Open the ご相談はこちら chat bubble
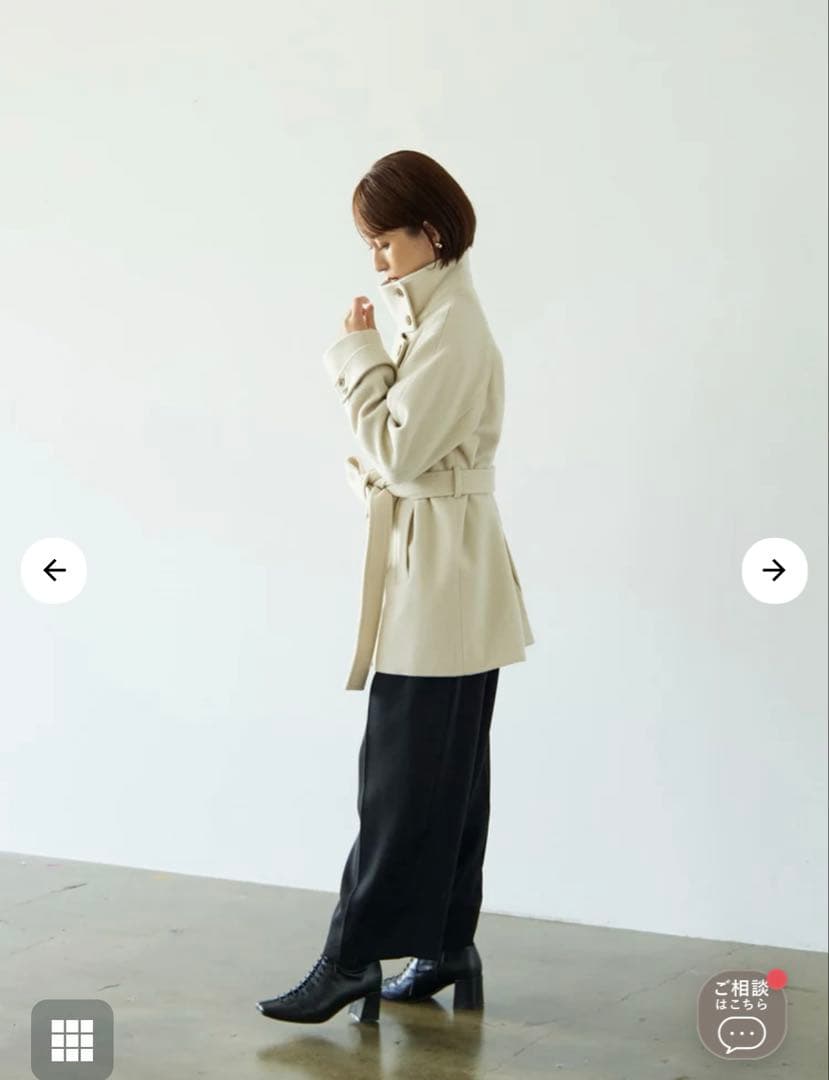The image size is (829, 1080). point(742,1015)
